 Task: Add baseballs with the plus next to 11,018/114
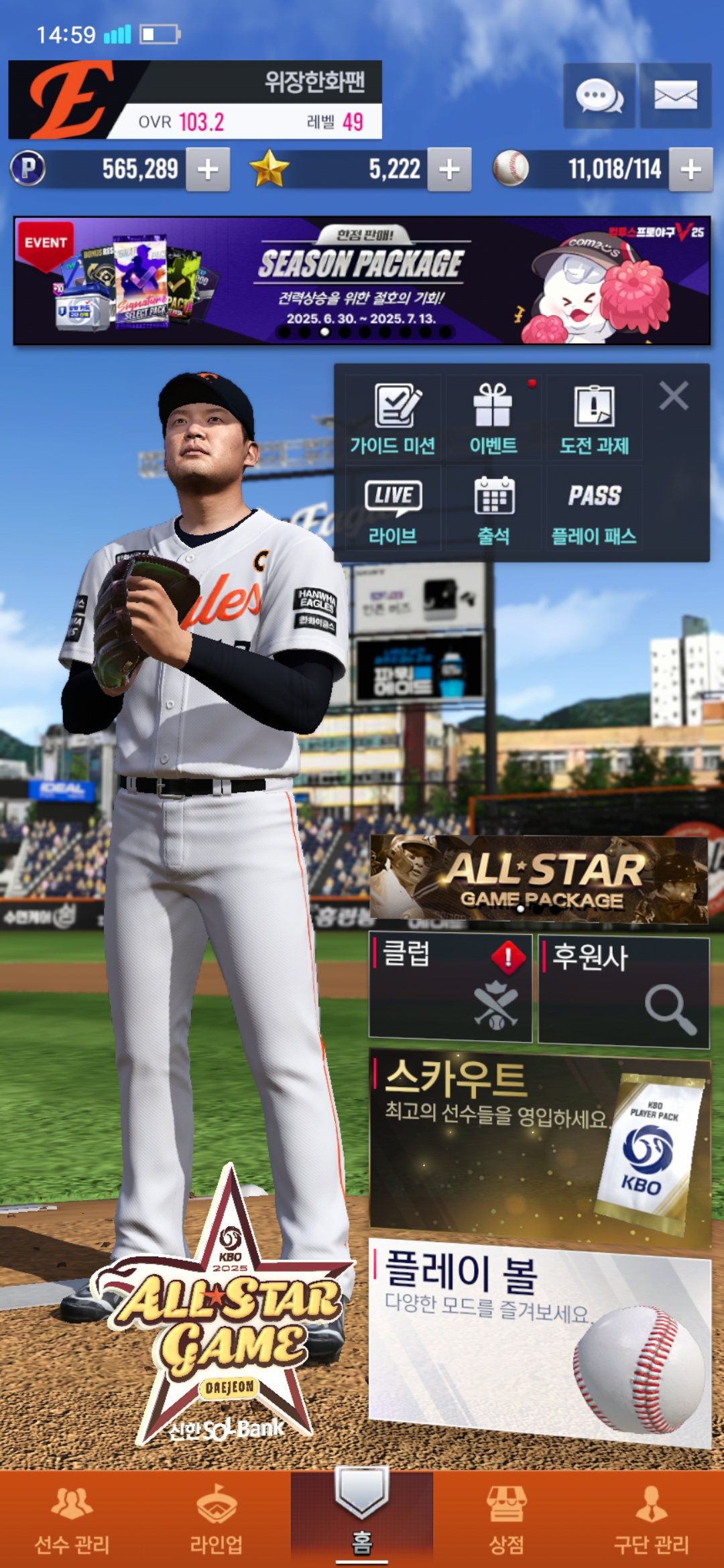click(690, 170)
